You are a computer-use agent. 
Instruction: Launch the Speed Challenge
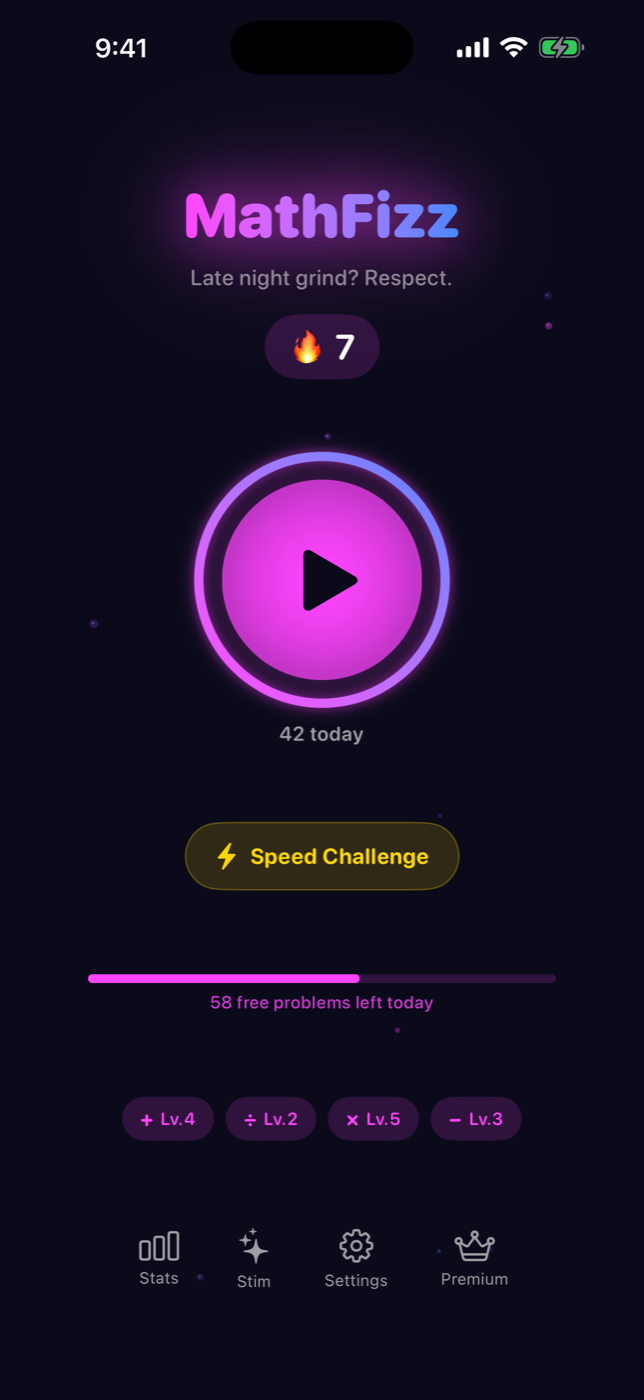tap(322, 856)
